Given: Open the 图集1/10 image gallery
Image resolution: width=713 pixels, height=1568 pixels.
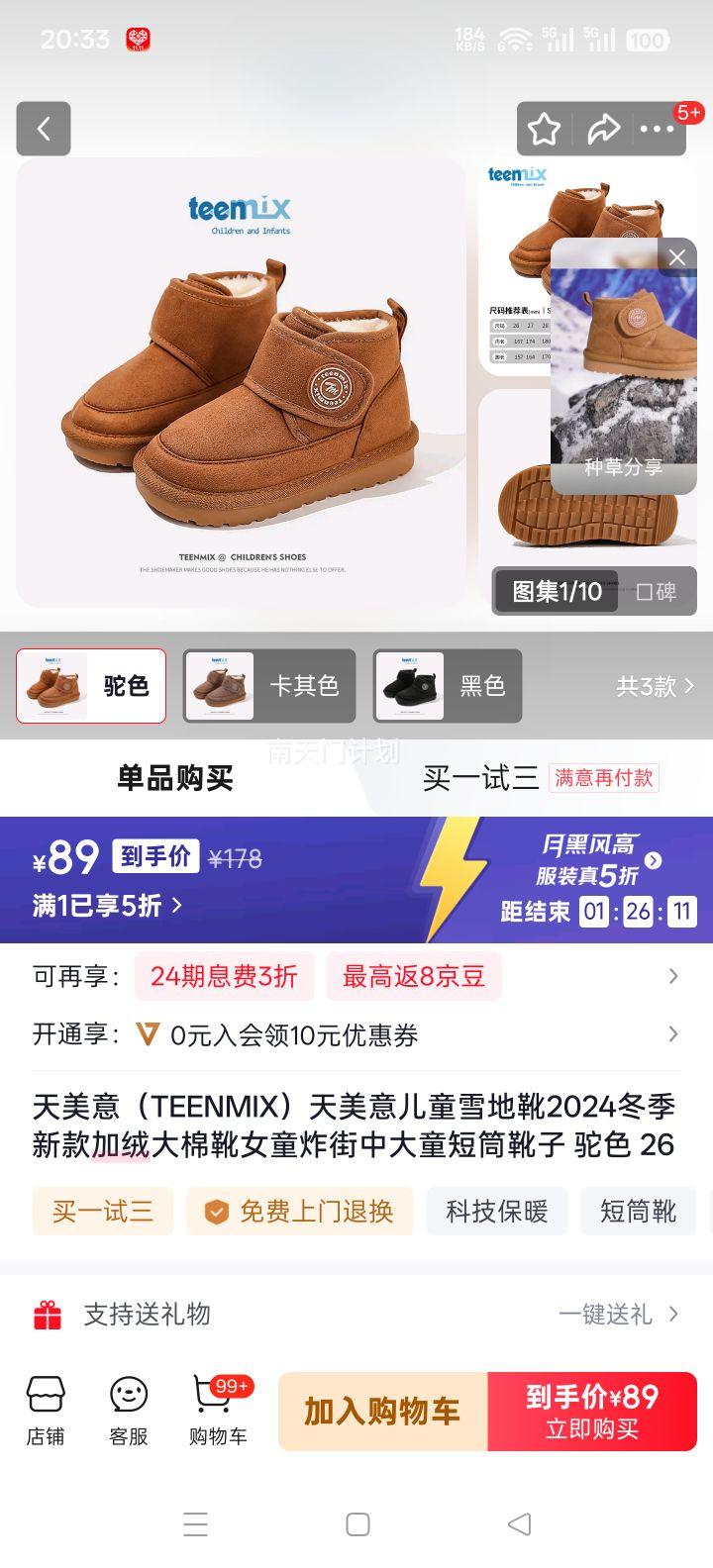Looking at the screenshot, I should (x=558, y=592).
